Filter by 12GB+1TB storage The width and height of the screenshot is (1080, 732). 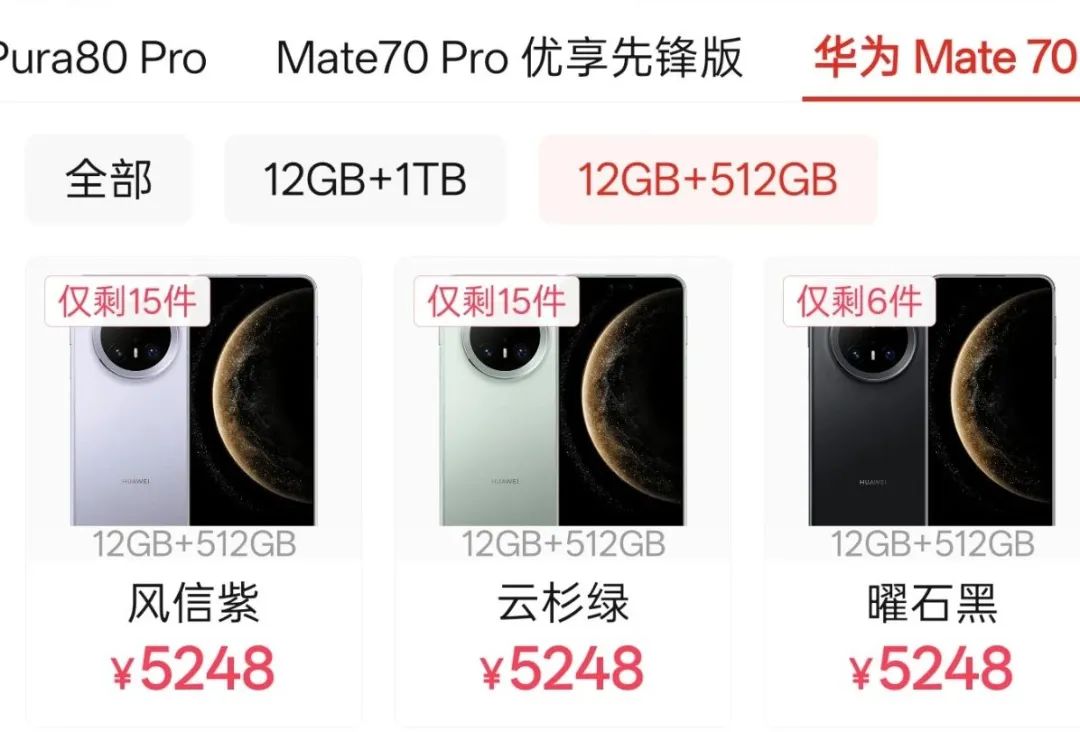click(365, 180)
